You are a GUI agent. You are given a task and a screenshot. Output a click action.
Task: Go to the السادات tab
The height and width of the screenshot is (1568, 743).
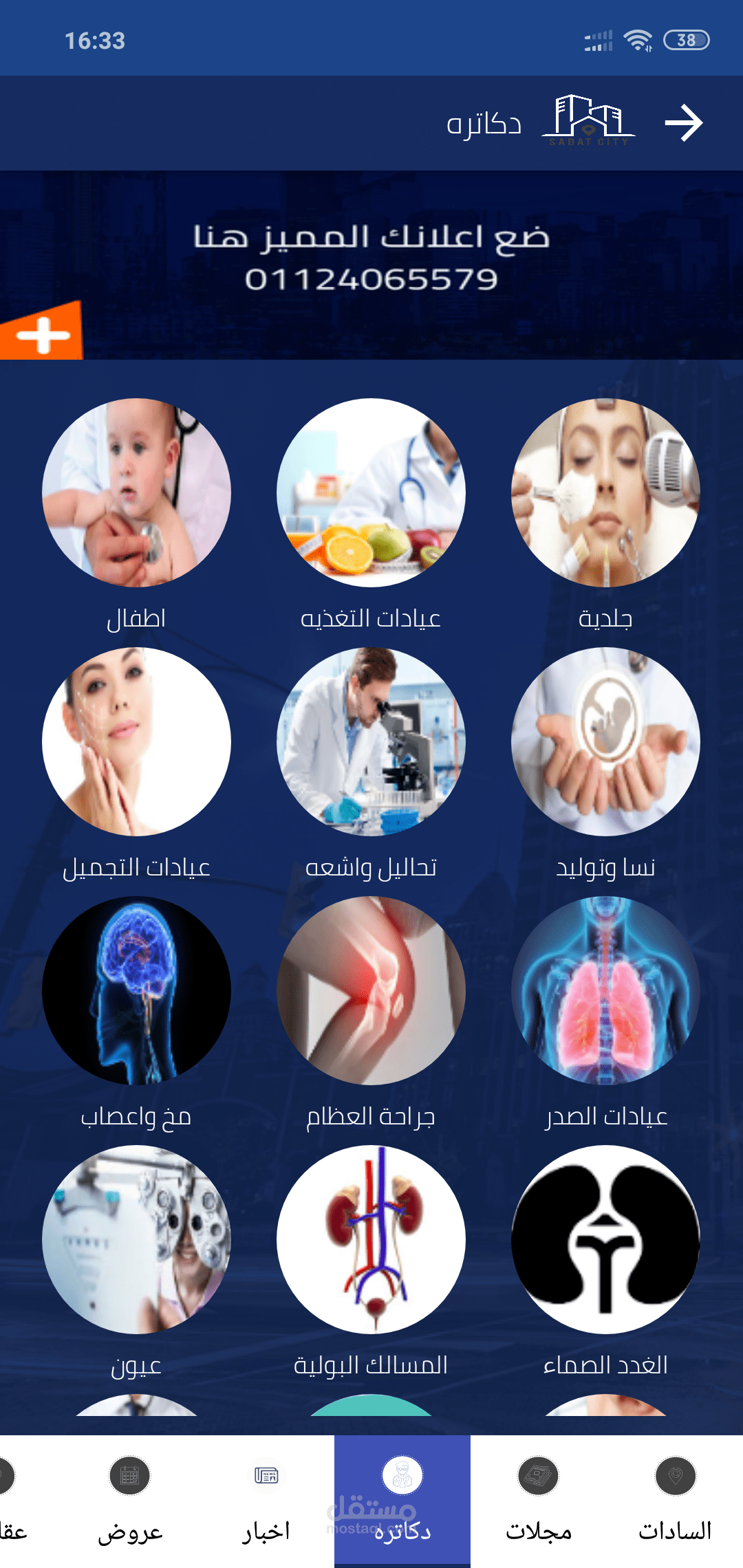[675, 1501]
